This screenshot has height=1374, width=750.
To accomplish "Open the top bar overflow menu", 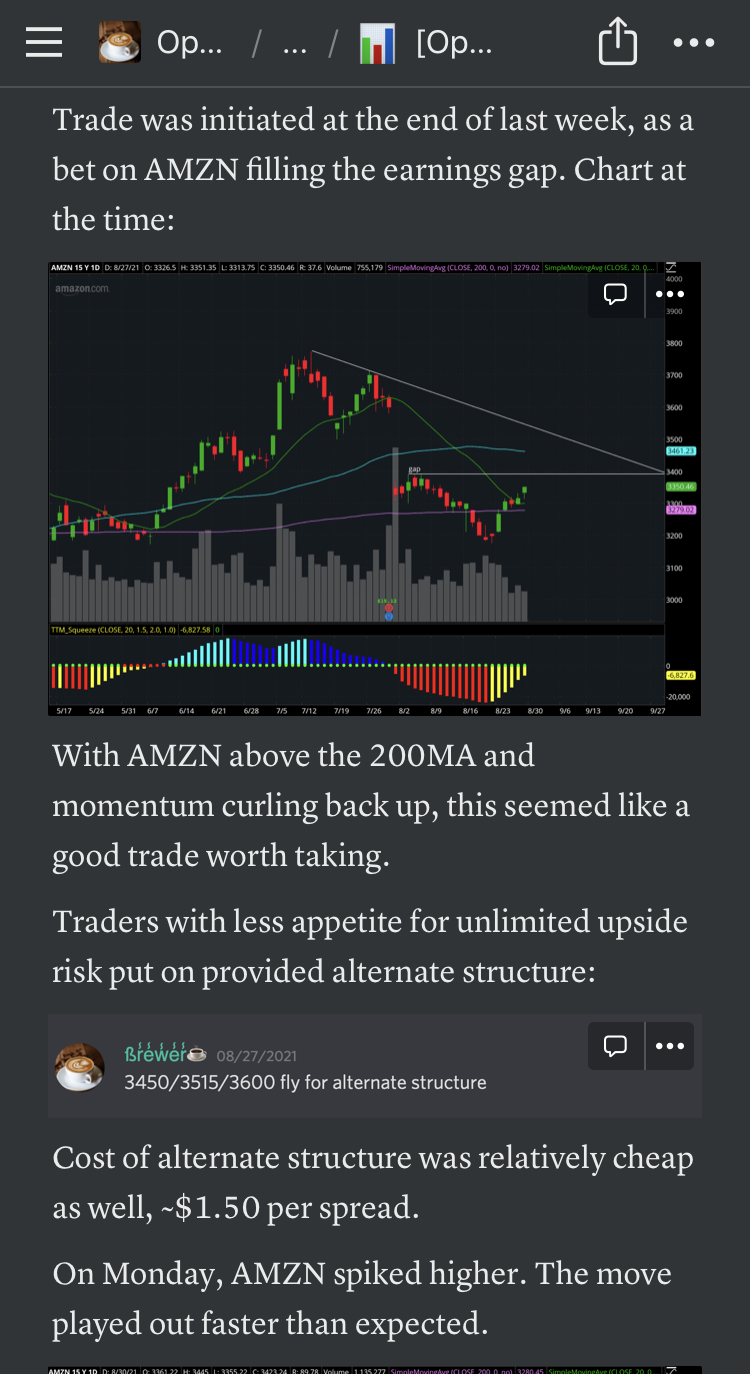I will 694,43.
